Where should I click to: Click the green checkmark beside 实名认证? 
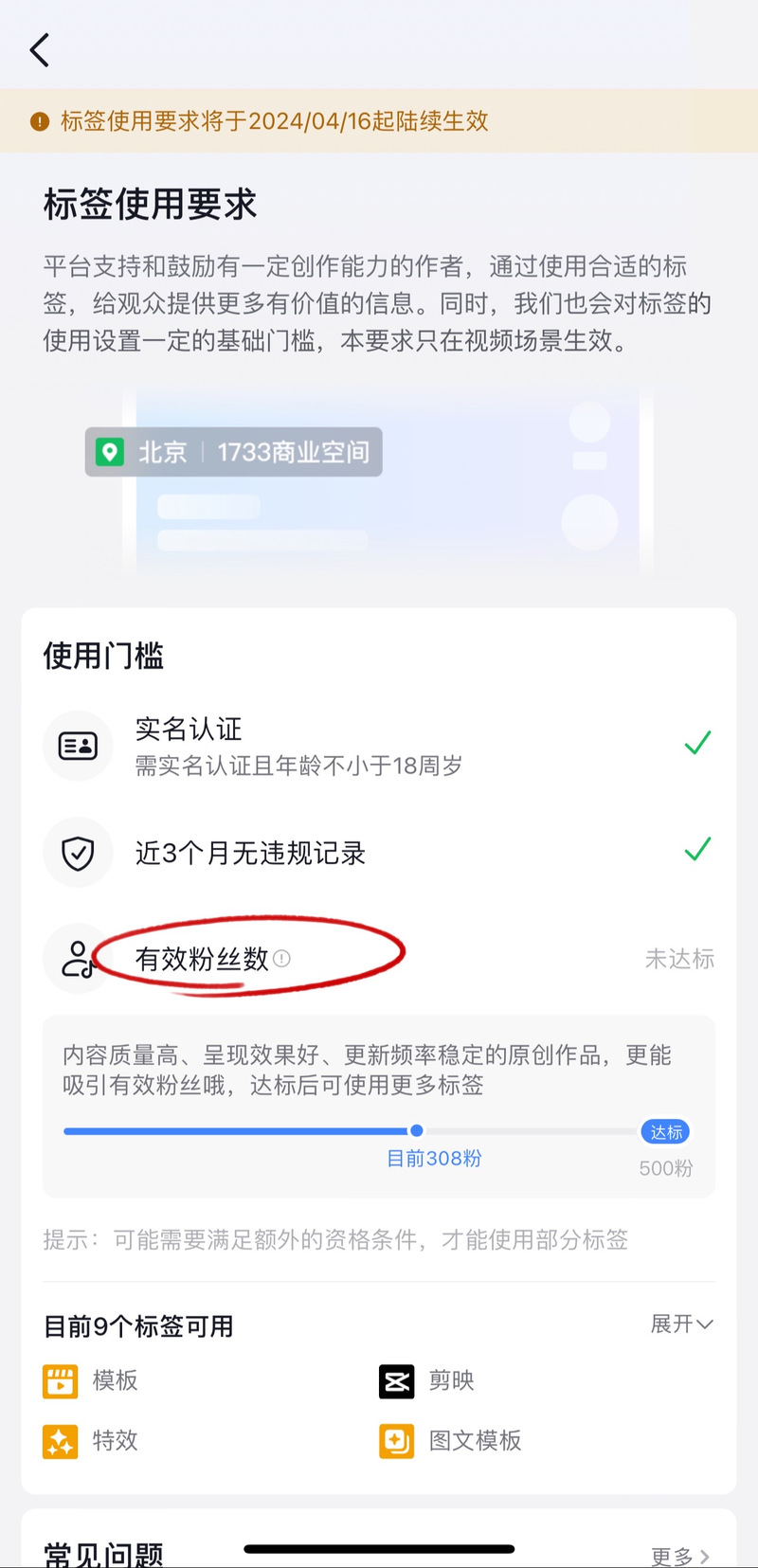tap(697, 745)
